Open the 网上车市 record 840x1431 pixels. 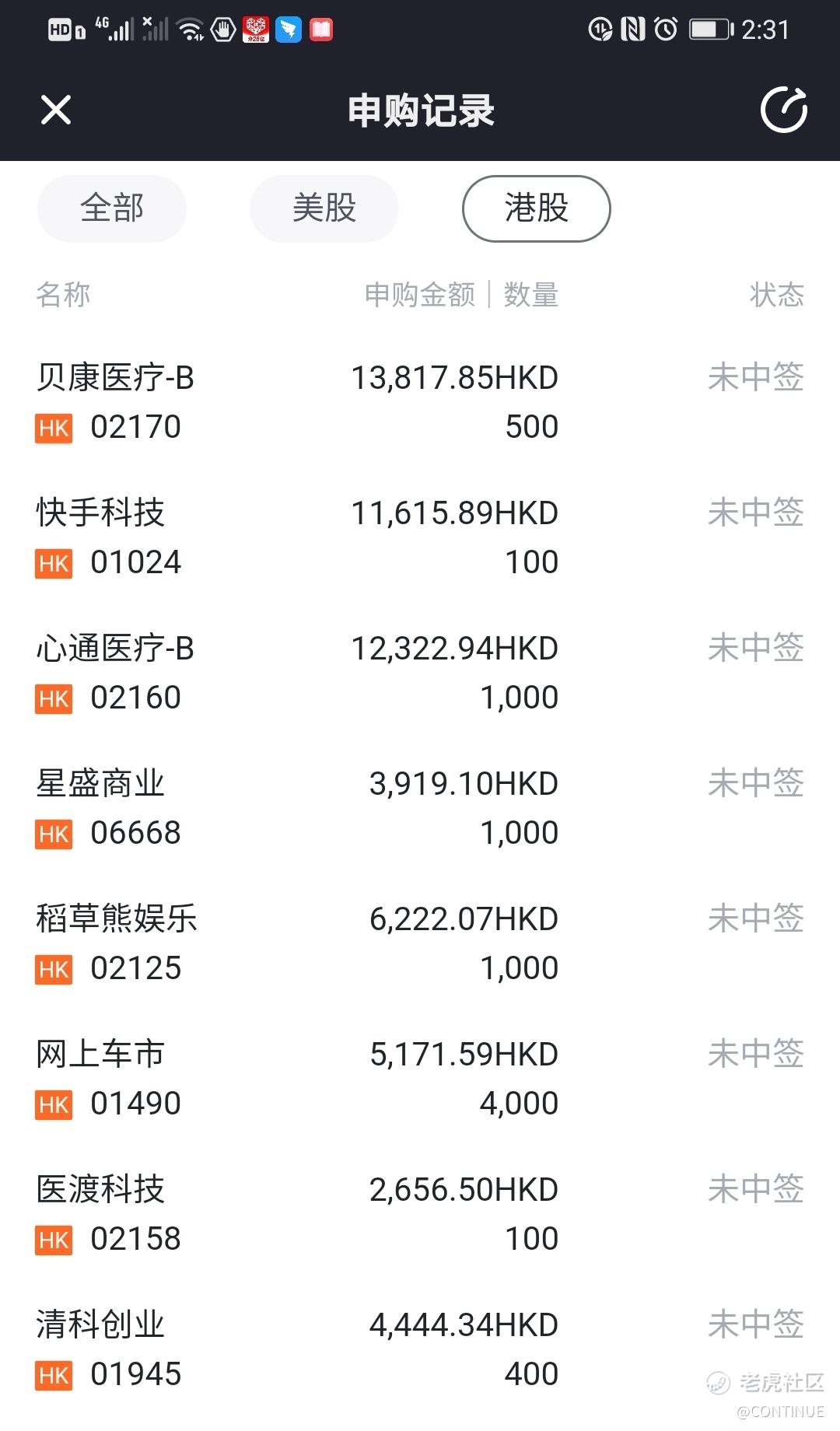click(420, 1079)
